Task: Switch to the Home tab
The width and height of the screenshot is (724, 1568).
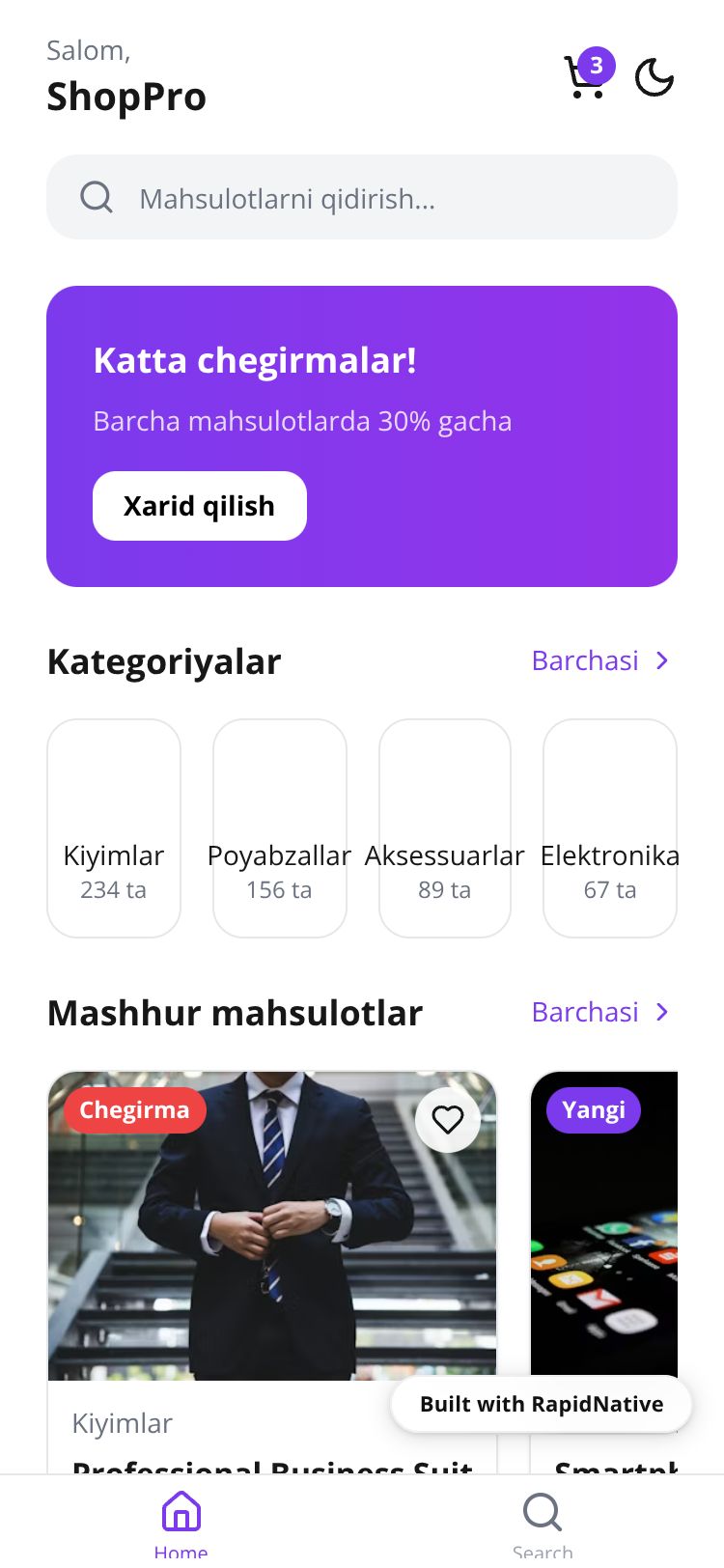Action: (181, 1521)
